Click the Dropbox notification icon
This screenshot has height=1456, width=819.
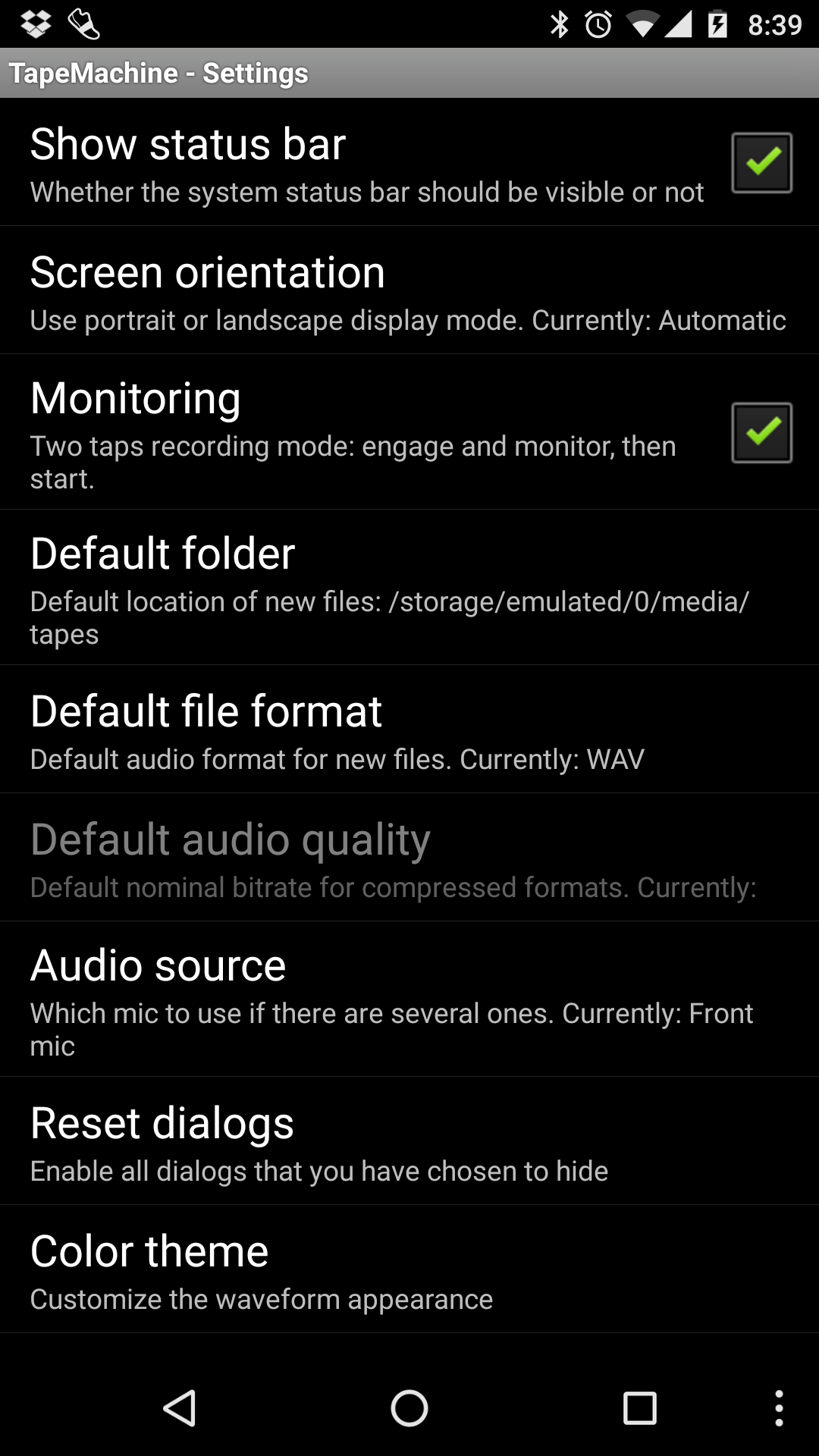pos(36,24)
